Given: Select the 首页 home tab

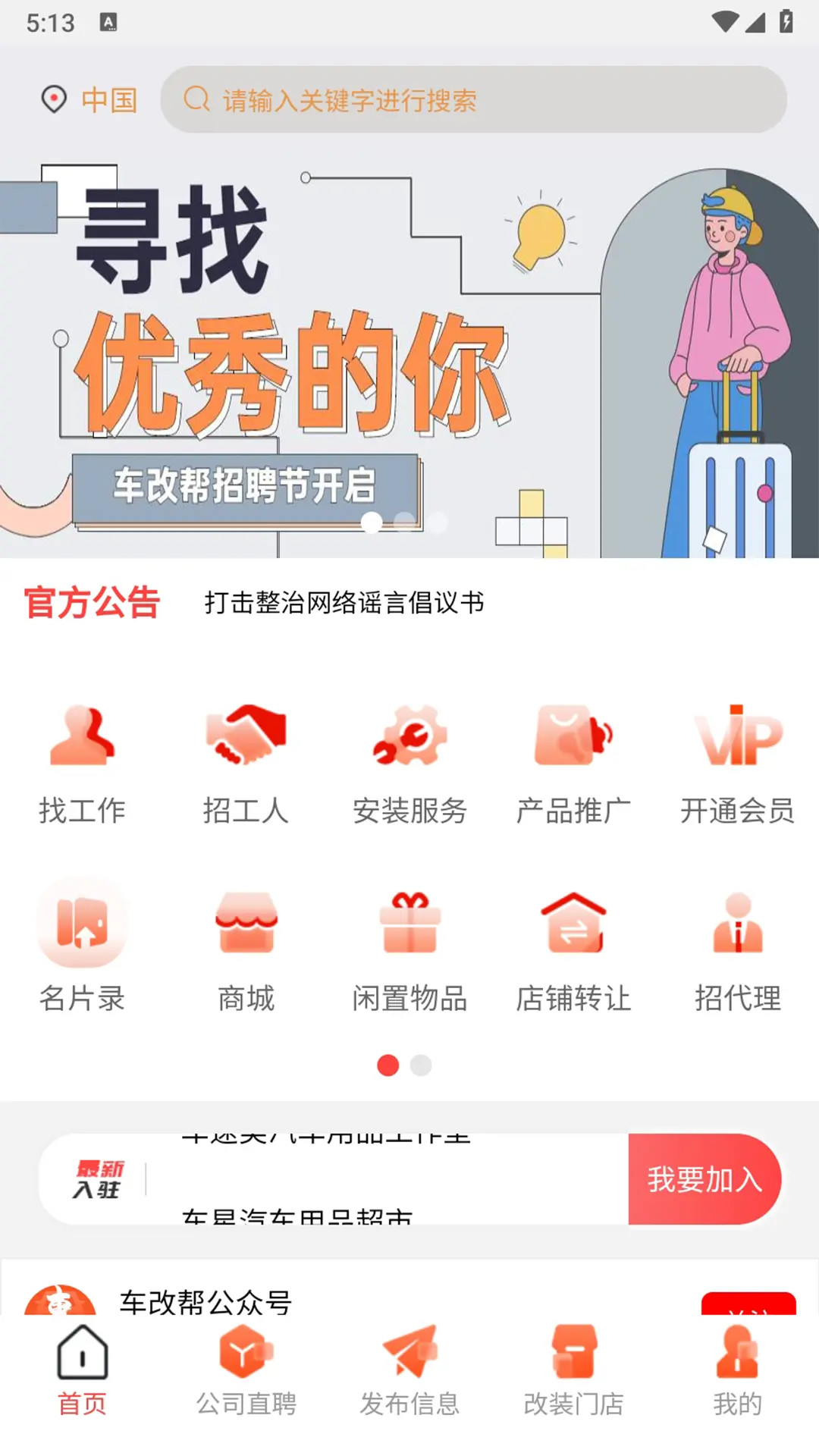Looking at the screenshot, I should (x=82, y=1371).
